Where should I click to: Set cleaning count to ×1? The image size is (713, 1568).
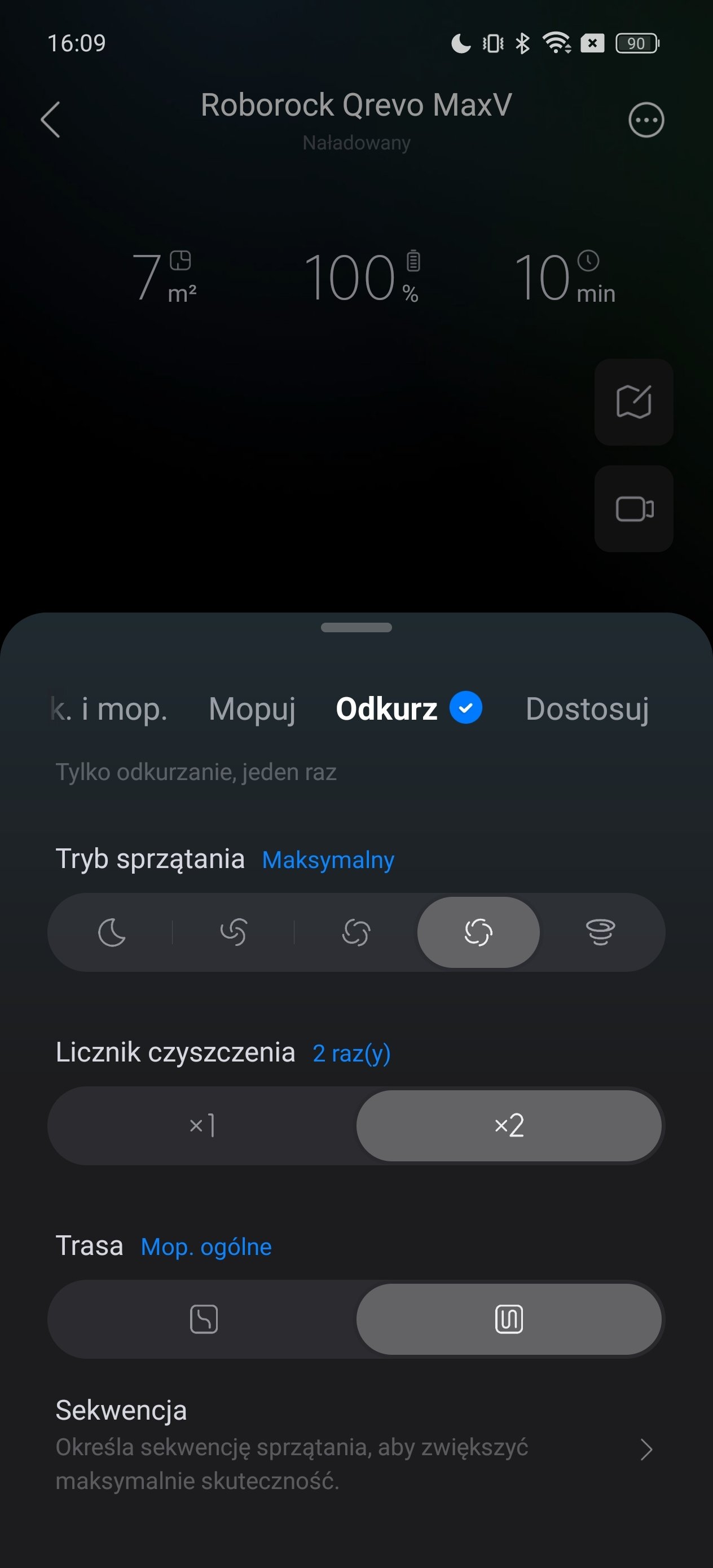[x=203, y=1125]
